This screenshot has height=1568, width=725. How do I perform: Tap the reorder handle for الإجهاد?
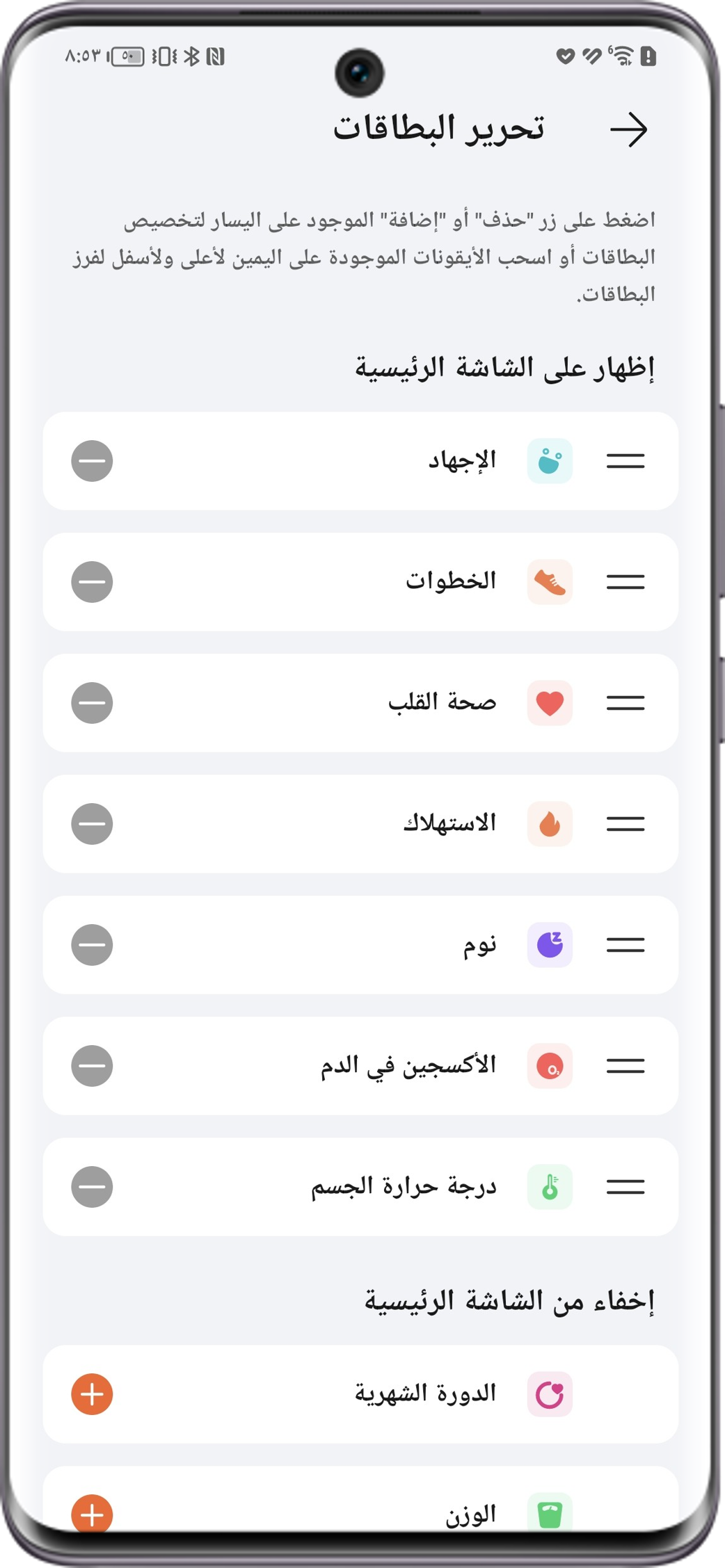pyautogui.click(x=625, y=460)
